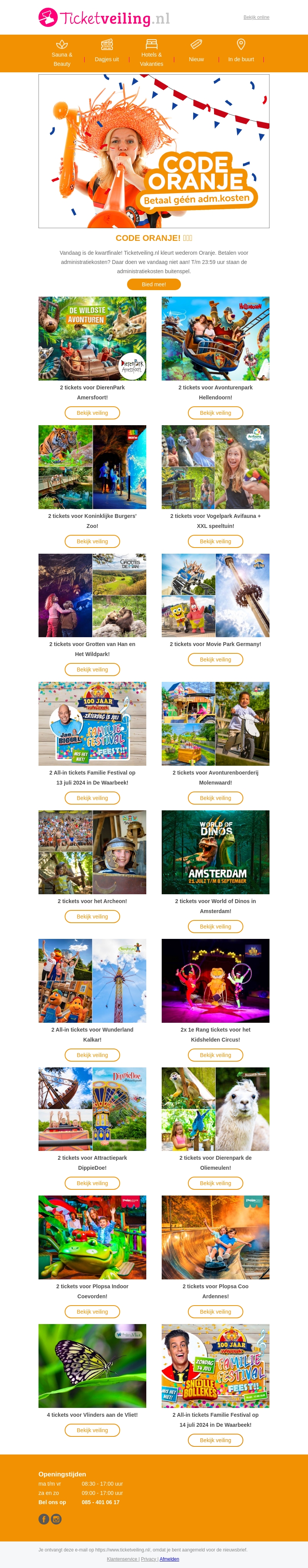This screenshot has width=308, height=1568.
Task: Go to Dagjes uit category
Action: coord(107,53)
